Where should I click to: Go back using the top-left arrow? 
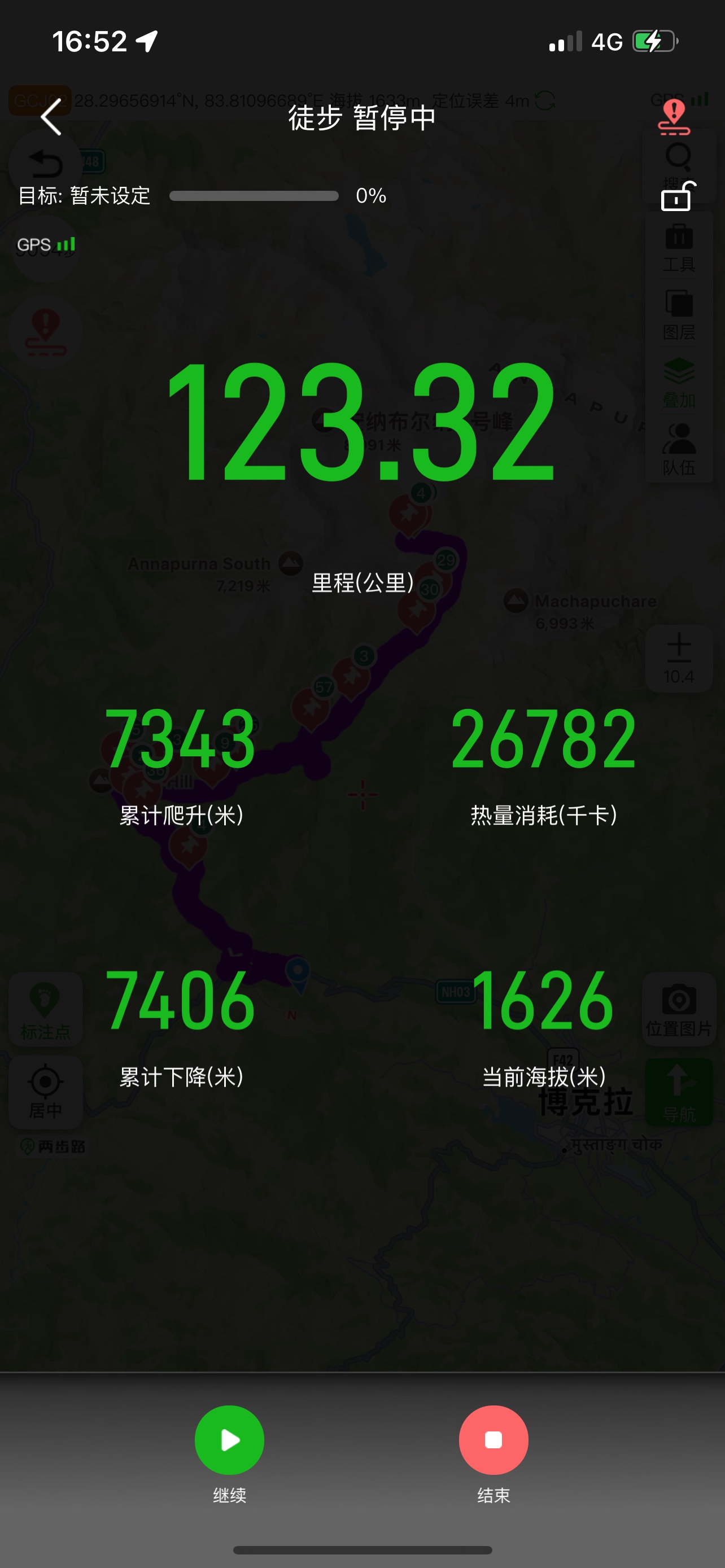click(51, 117)
